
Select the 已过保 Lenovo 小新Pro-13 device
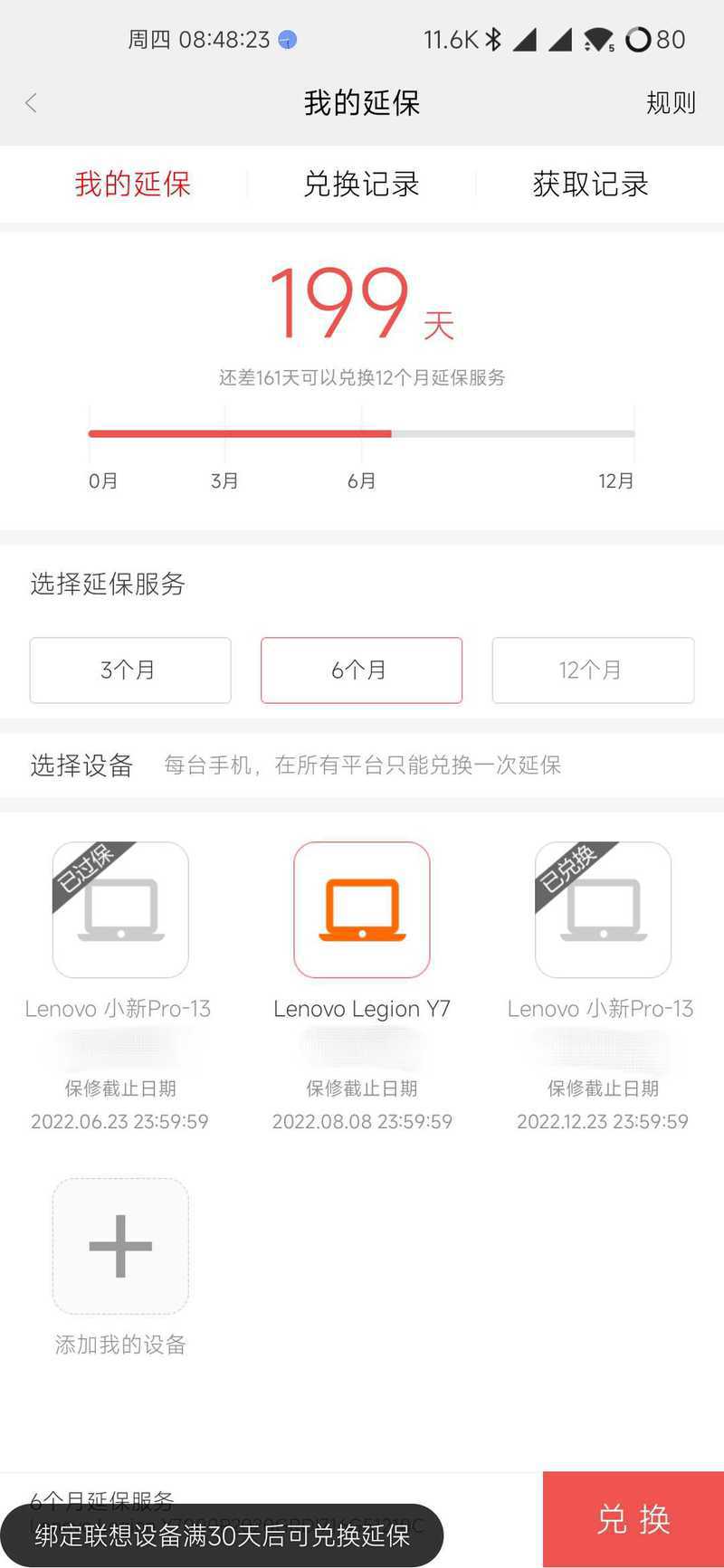tap(120, 909)
